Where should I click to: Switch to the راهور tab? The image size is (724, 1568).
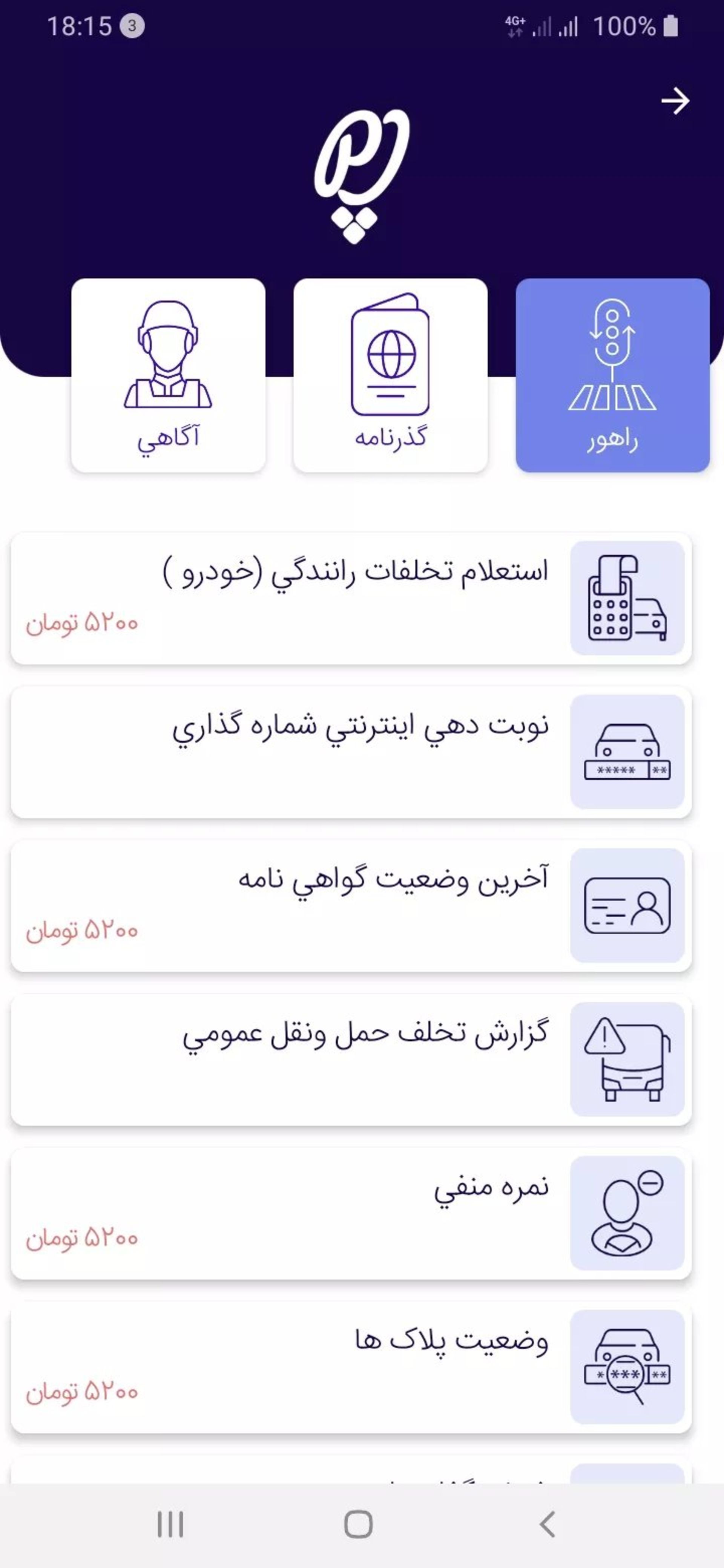tap(612, 375)
